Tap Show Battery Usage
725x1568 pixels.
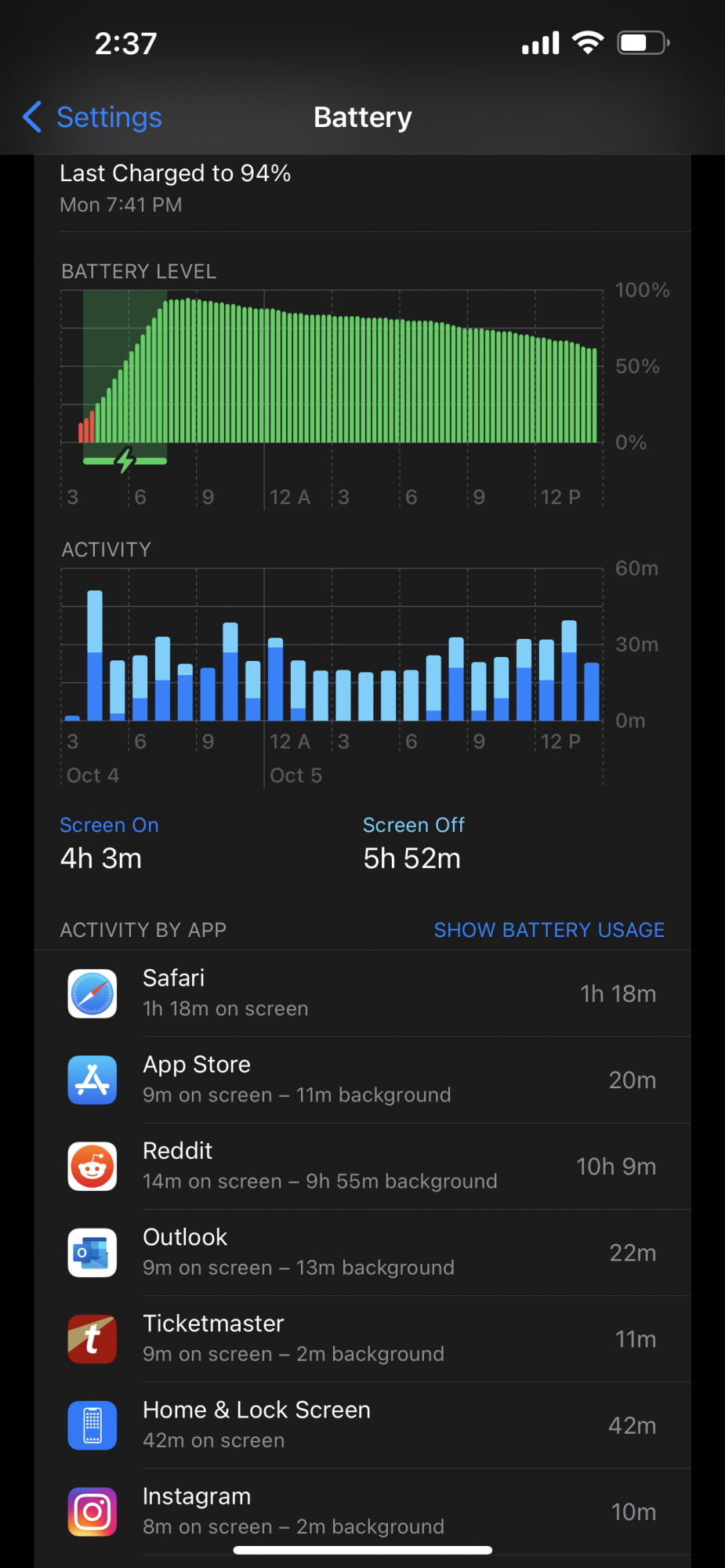549,930
